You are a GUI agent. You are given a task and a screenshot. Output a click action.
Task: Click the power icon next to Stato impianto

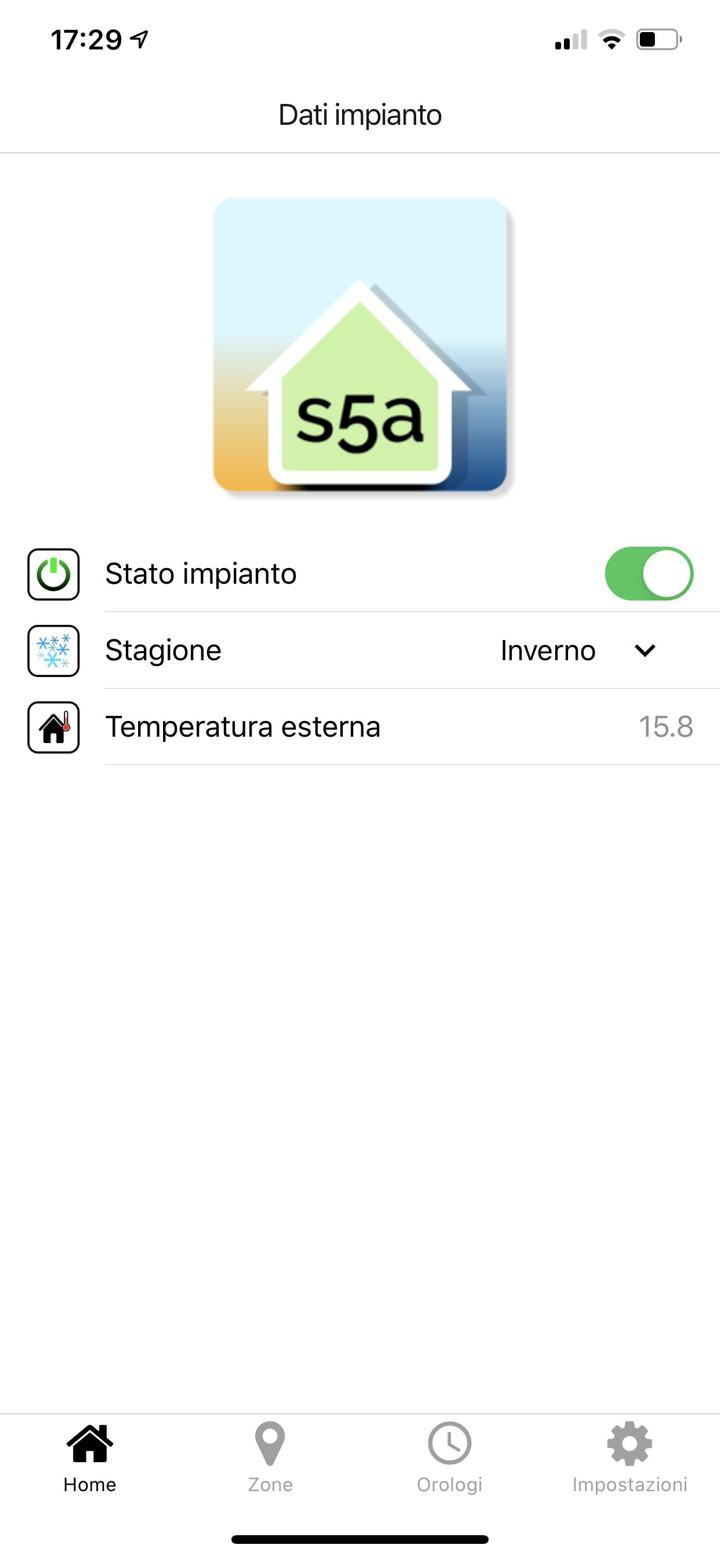coord(52,573)
